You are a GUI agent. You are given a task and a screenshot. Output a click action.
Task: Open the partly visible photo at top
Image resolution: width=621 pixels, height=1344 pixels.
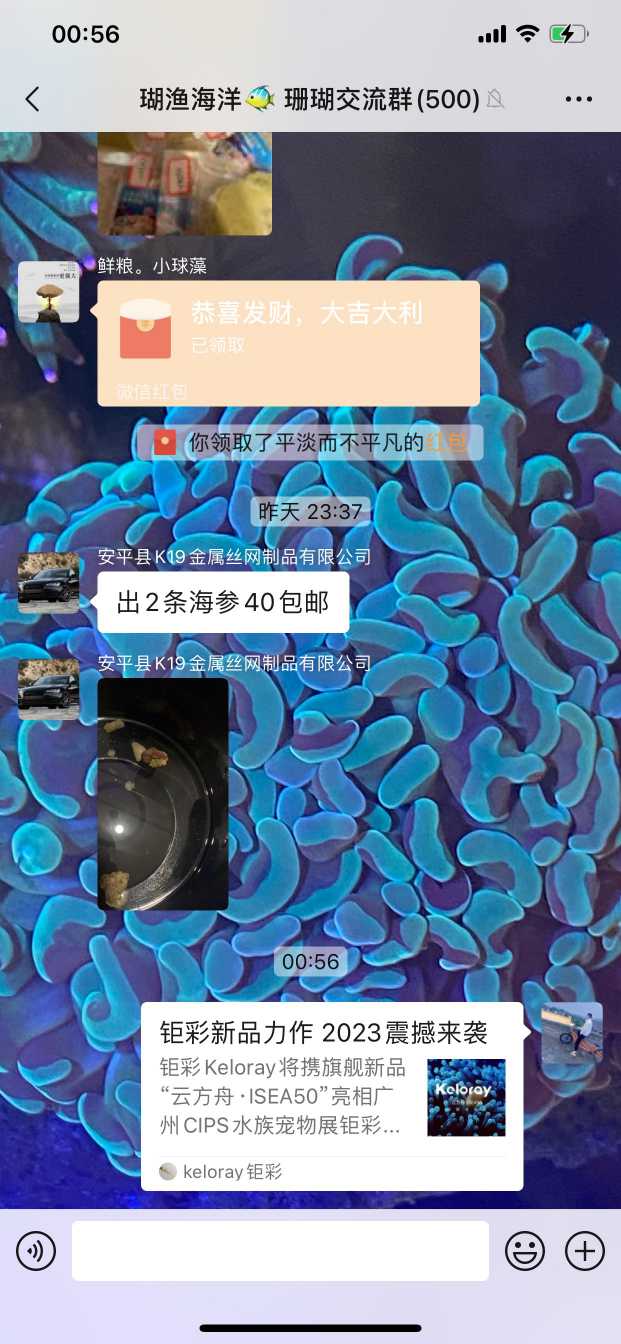tap(184, 184)
